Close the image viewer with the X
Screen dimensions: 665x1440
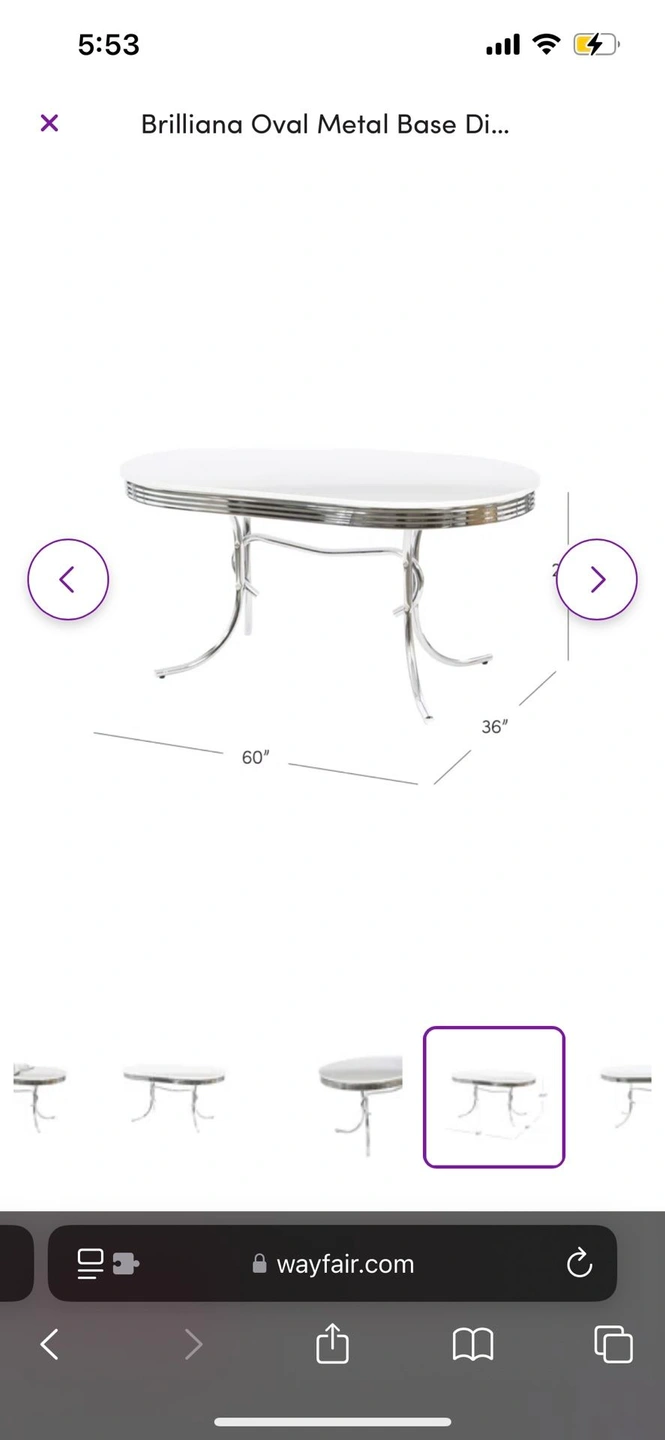pos(49,123)
